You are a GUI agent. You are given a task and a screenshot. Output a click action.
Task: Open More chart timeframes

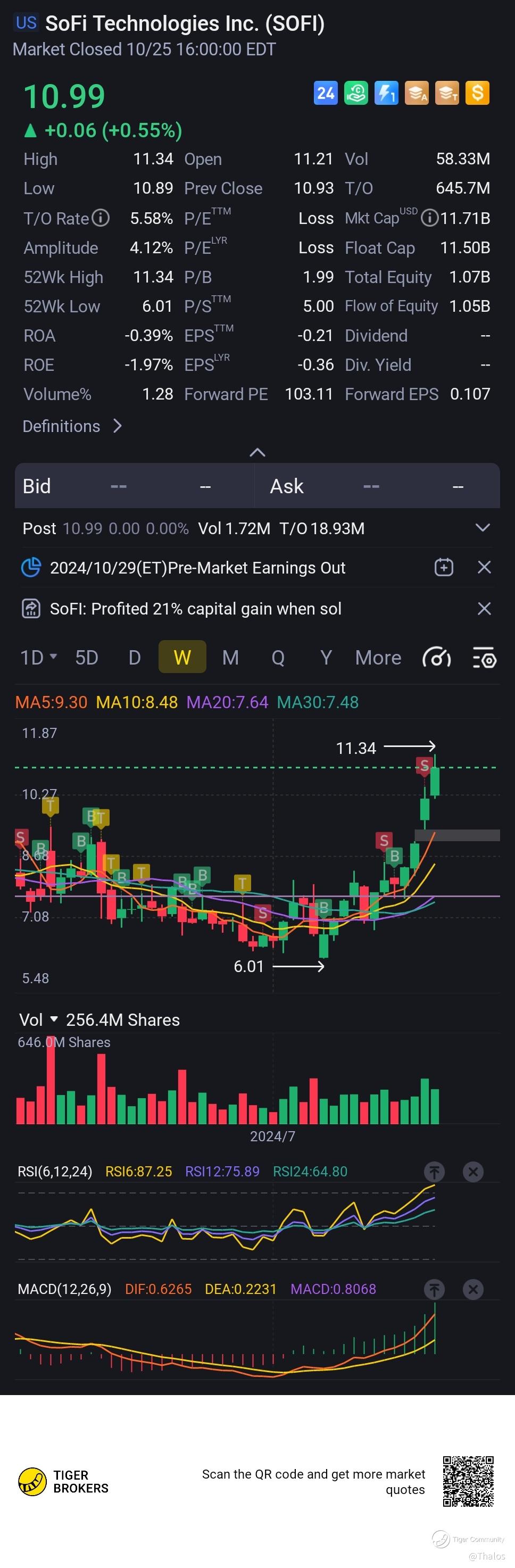378,658
